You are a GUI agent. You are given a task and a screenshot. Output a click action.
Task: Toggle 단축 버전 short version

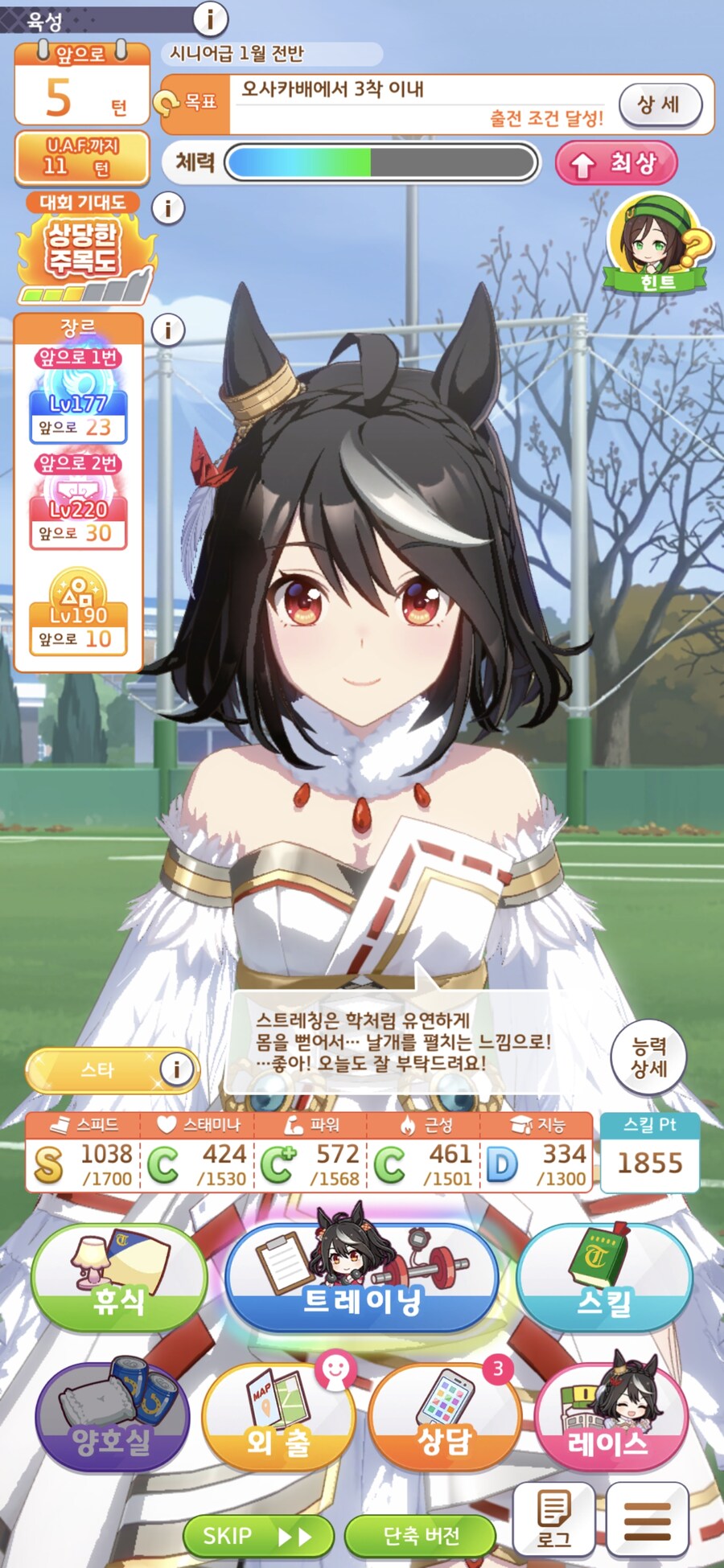[421, 1536]
